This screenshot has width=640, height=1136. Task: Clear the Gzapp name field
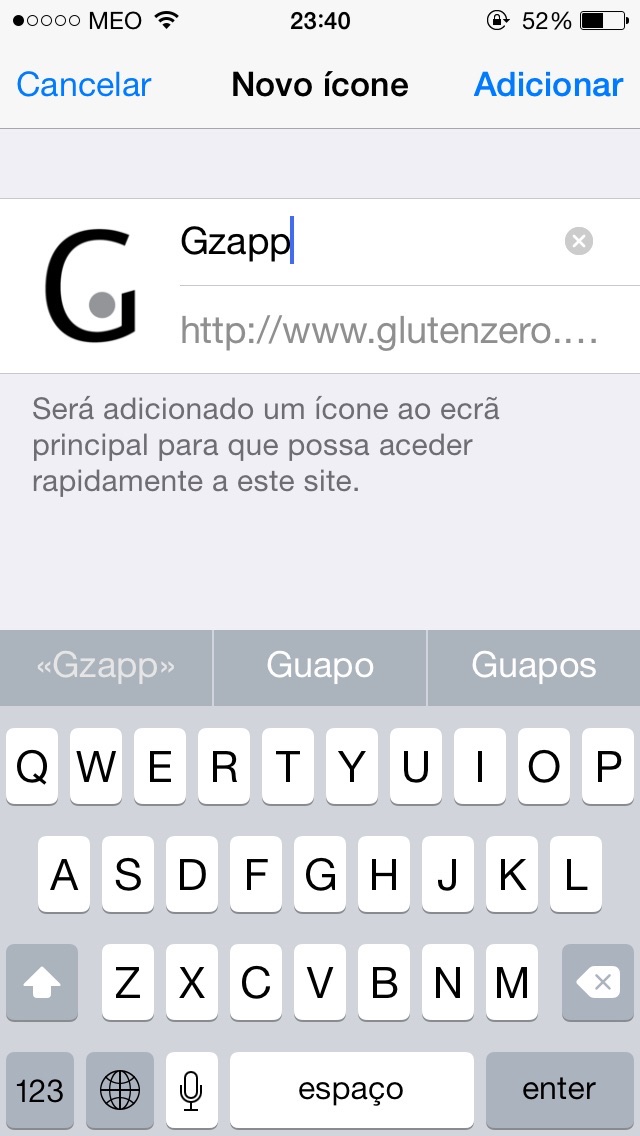(578, 241)
